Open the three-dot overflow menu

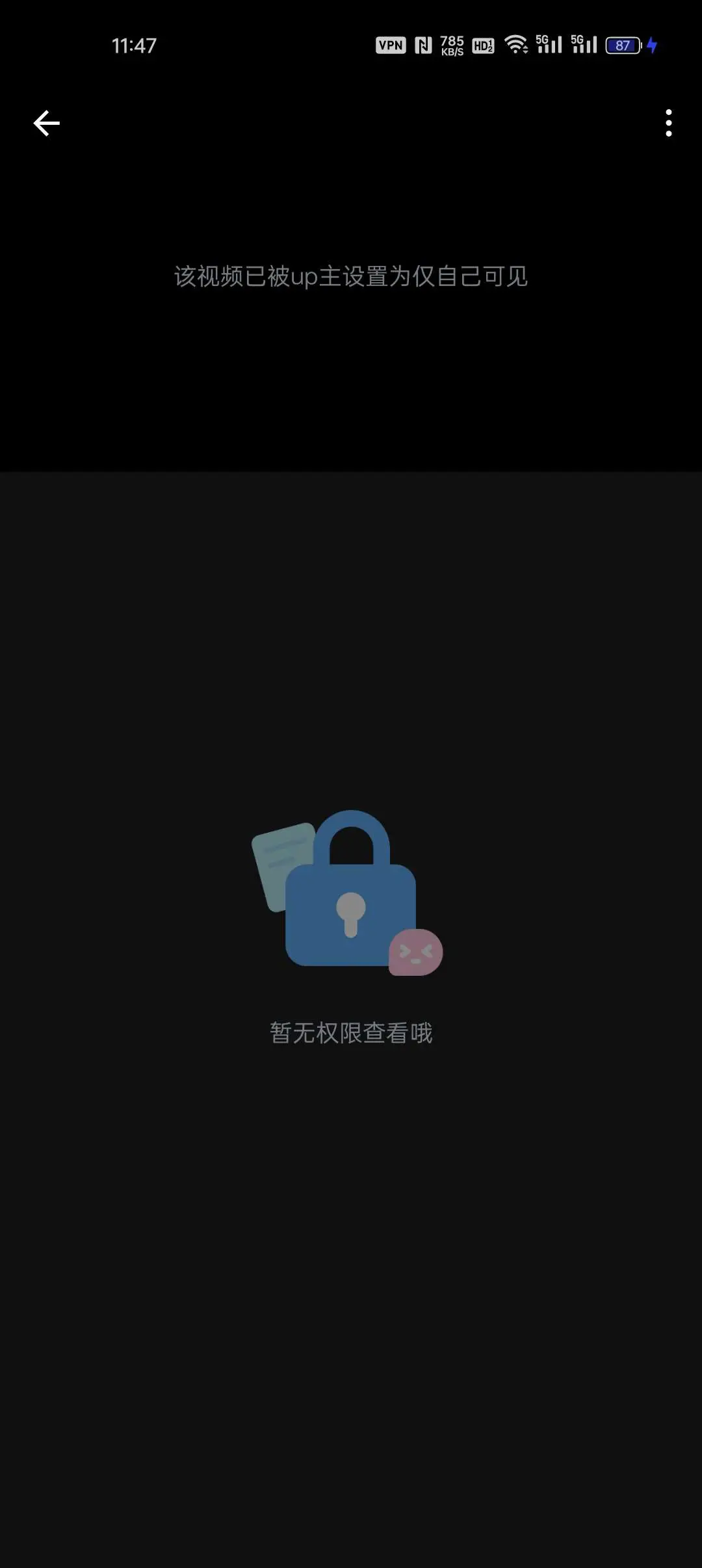point(668,123)
